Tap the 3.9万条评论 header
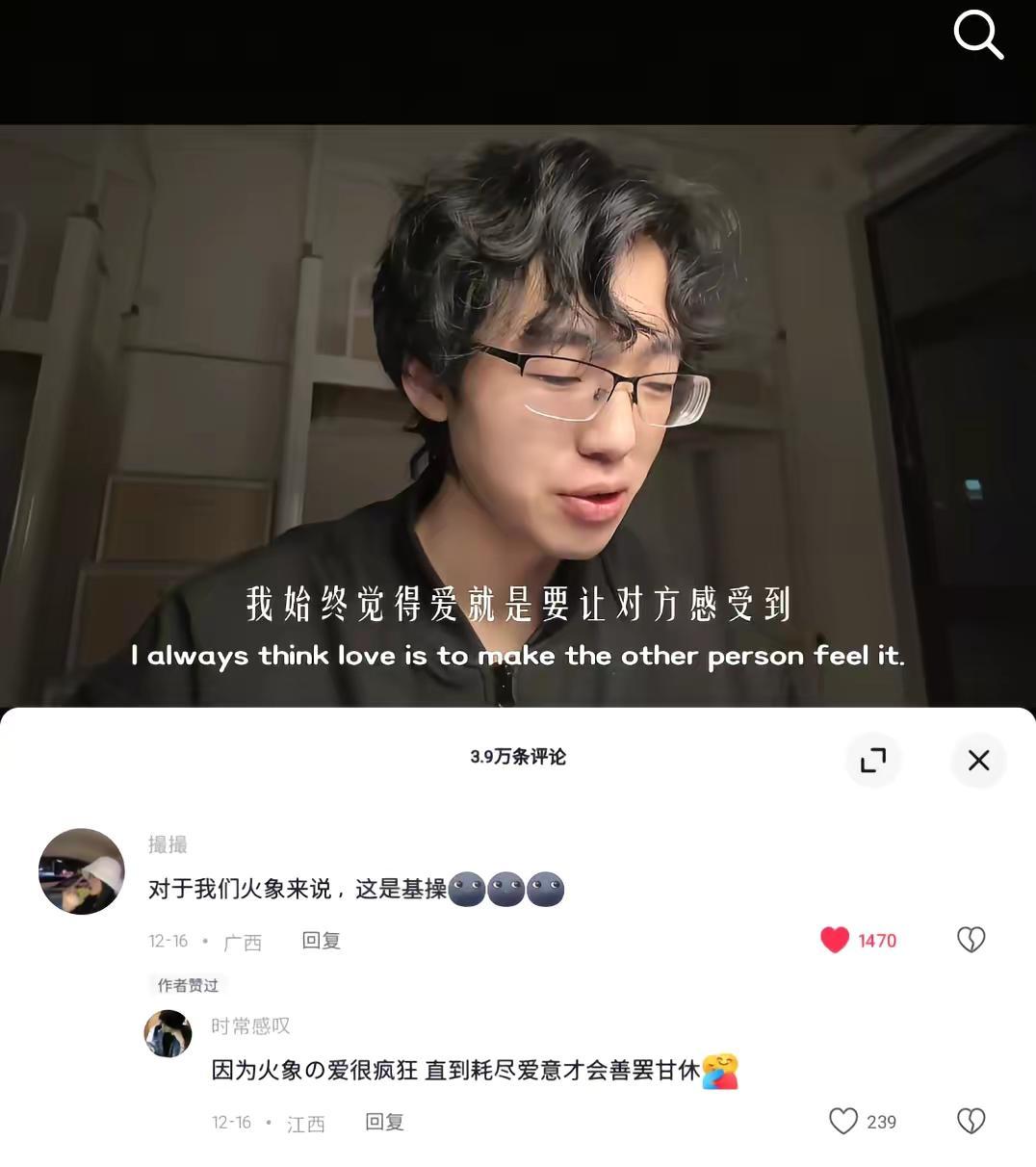 (517, 758)
